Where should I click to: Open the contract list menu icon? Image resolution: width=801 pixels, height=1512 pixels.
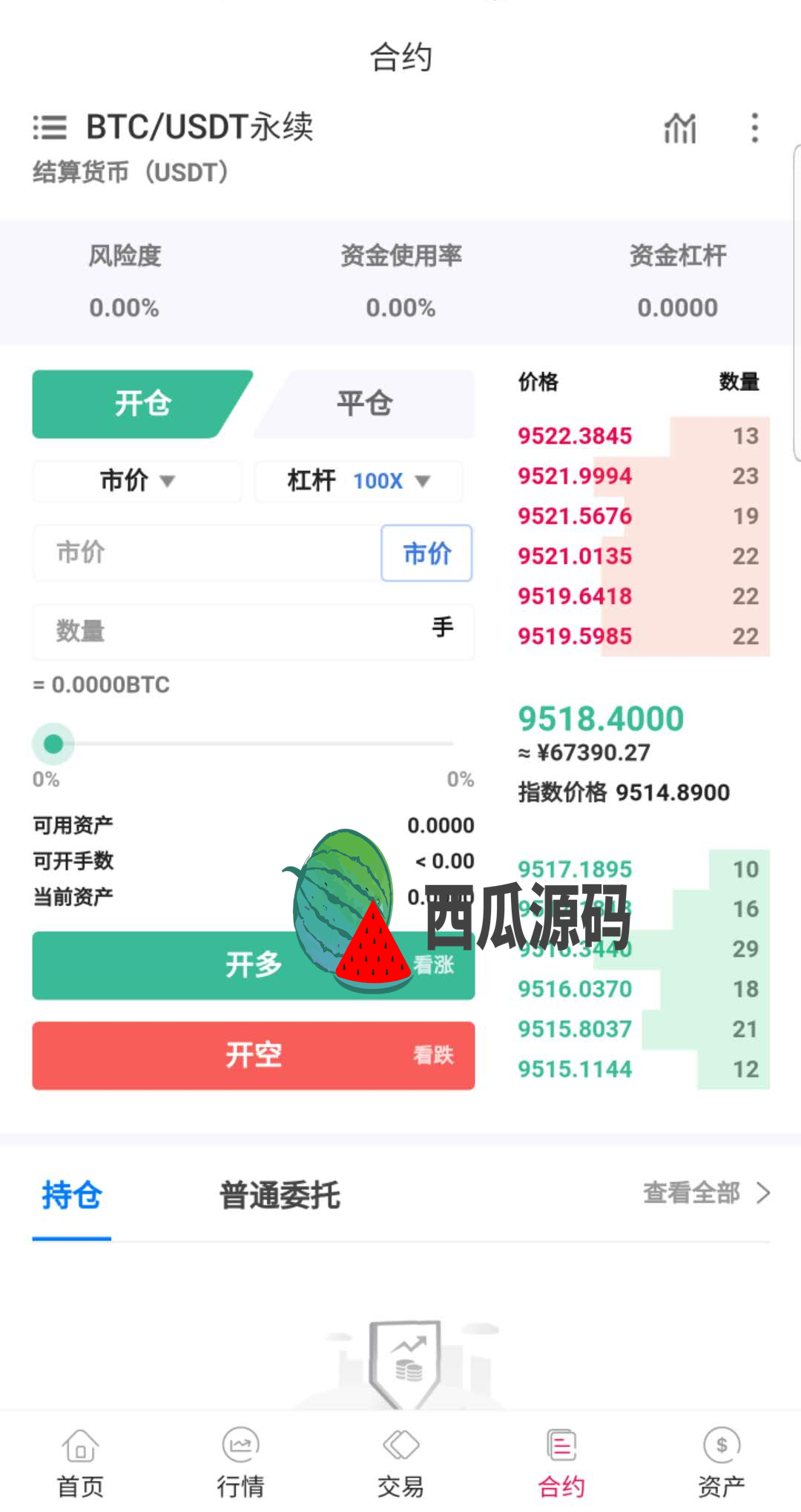pos(50,128)
